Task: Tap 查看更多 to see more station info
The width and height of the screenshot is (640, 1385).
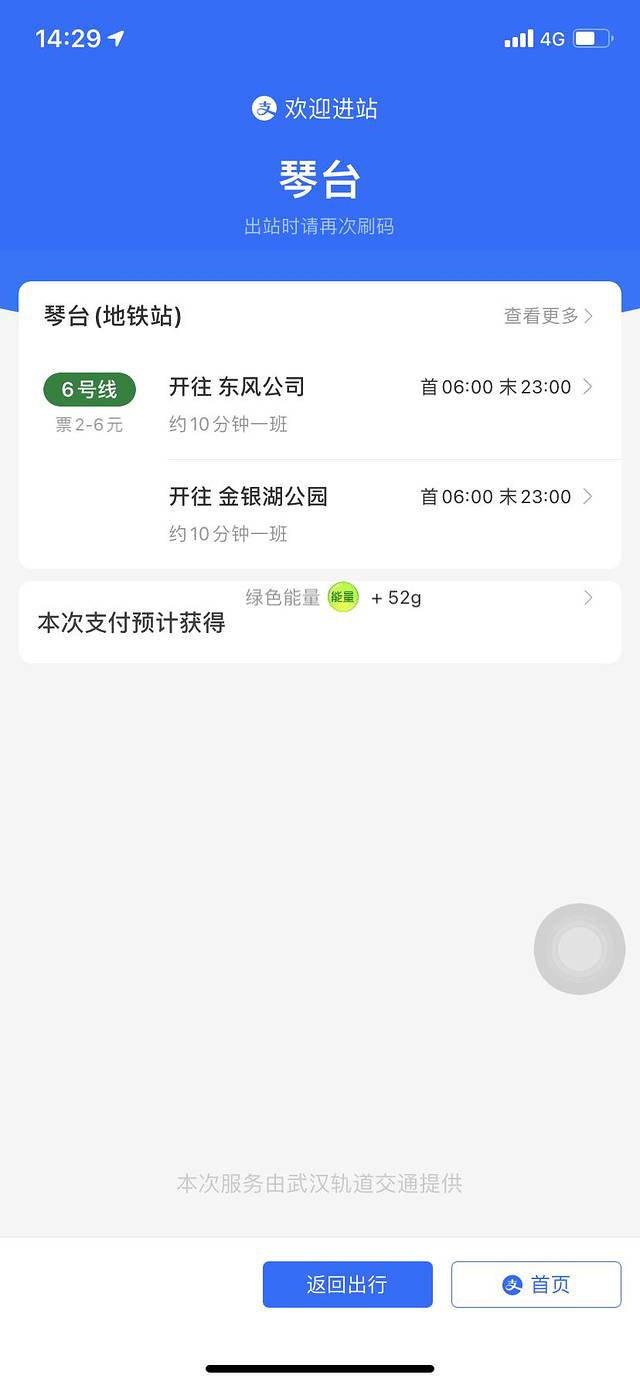Action: pyautogui.click(x=548, y=316)
